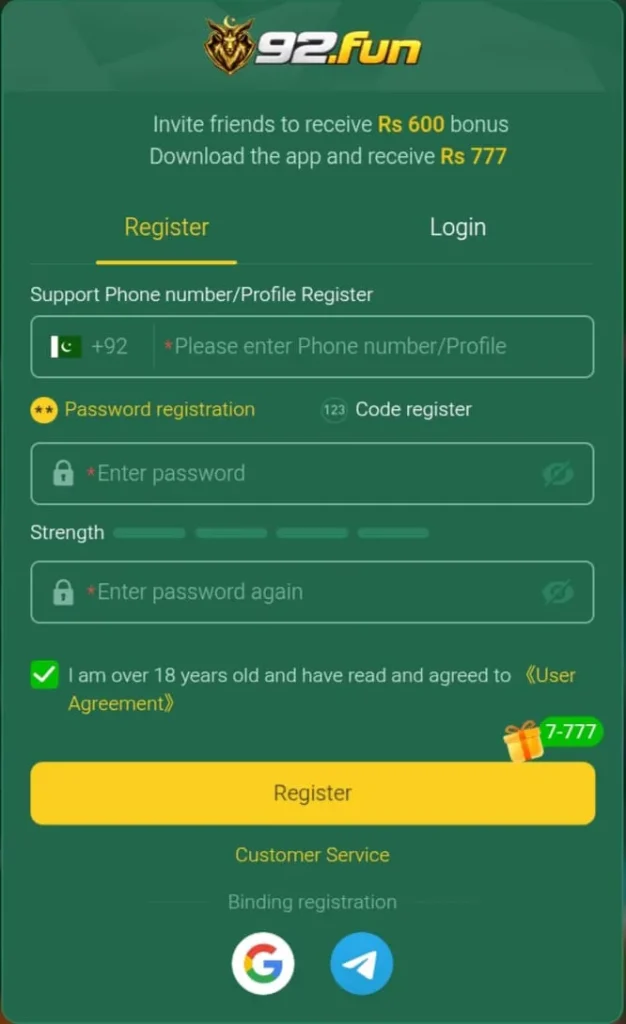Choose Password registration option
This screenshot has width=626, height=1024.
coord(143,410)
